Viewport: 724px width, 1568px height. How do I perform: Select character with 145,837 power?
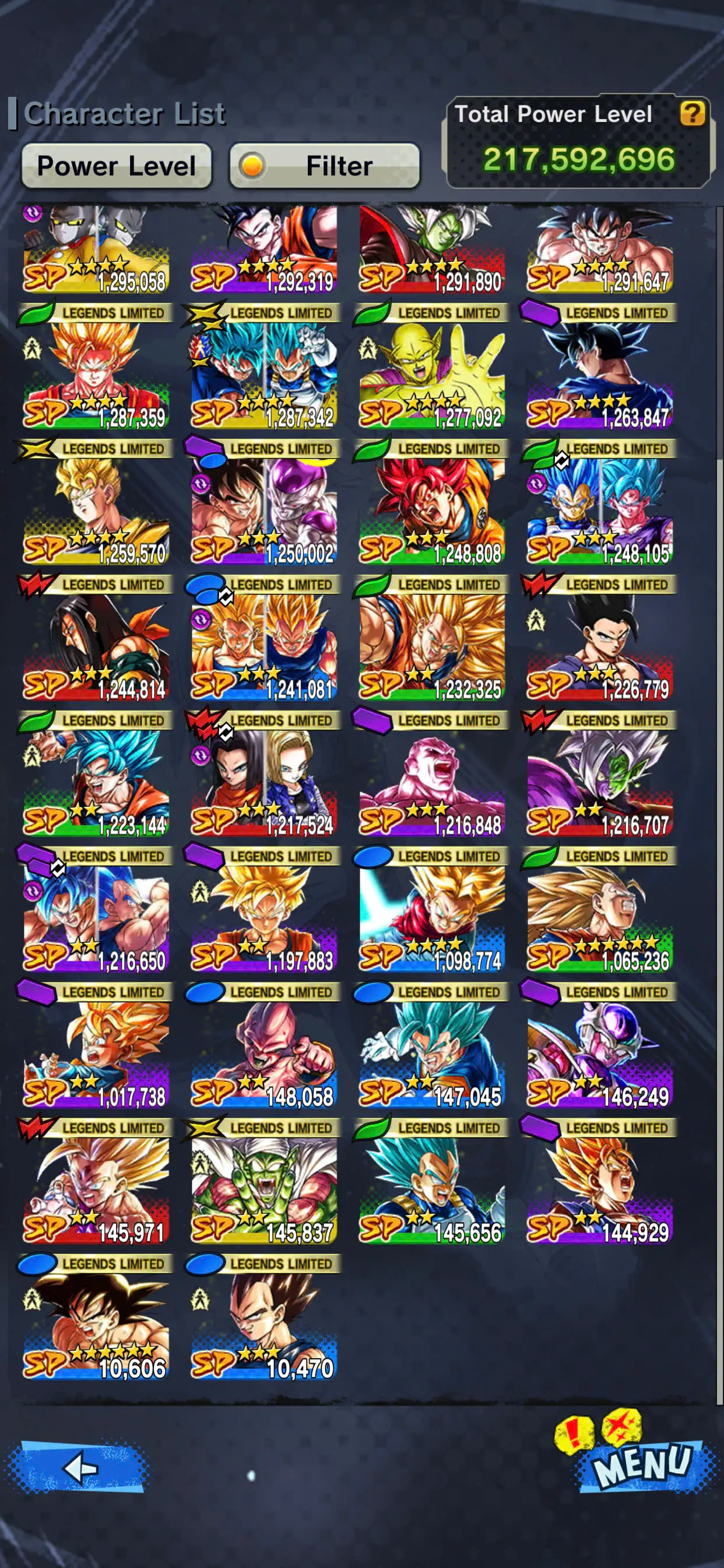(x=264, y=1191)
